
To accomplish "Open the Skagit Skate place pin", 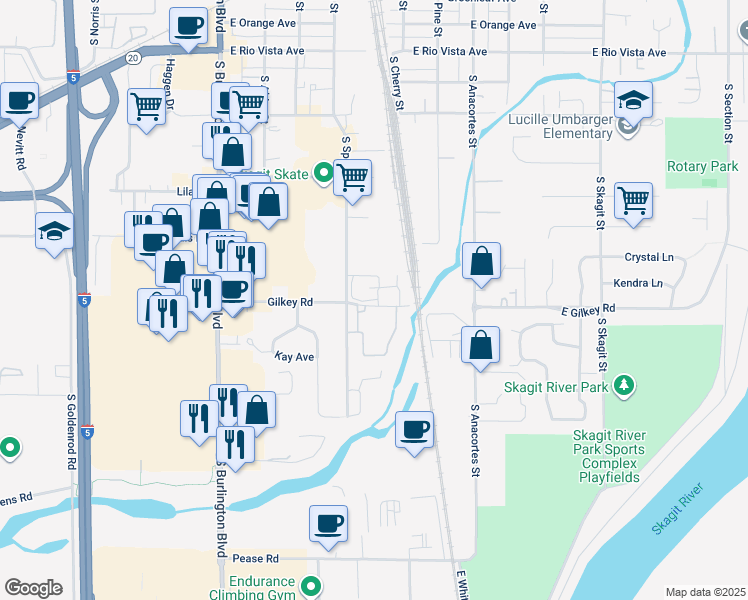I will 324,173.
